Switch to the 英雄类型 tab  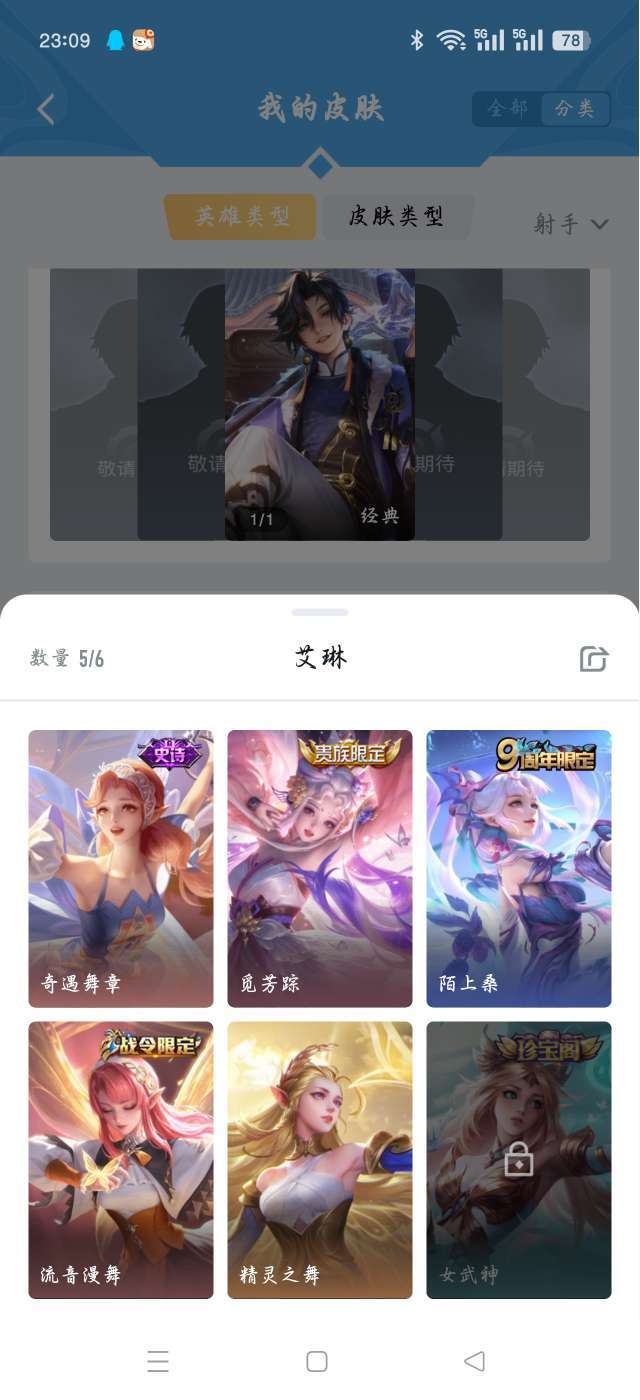[x=241, y=216]
